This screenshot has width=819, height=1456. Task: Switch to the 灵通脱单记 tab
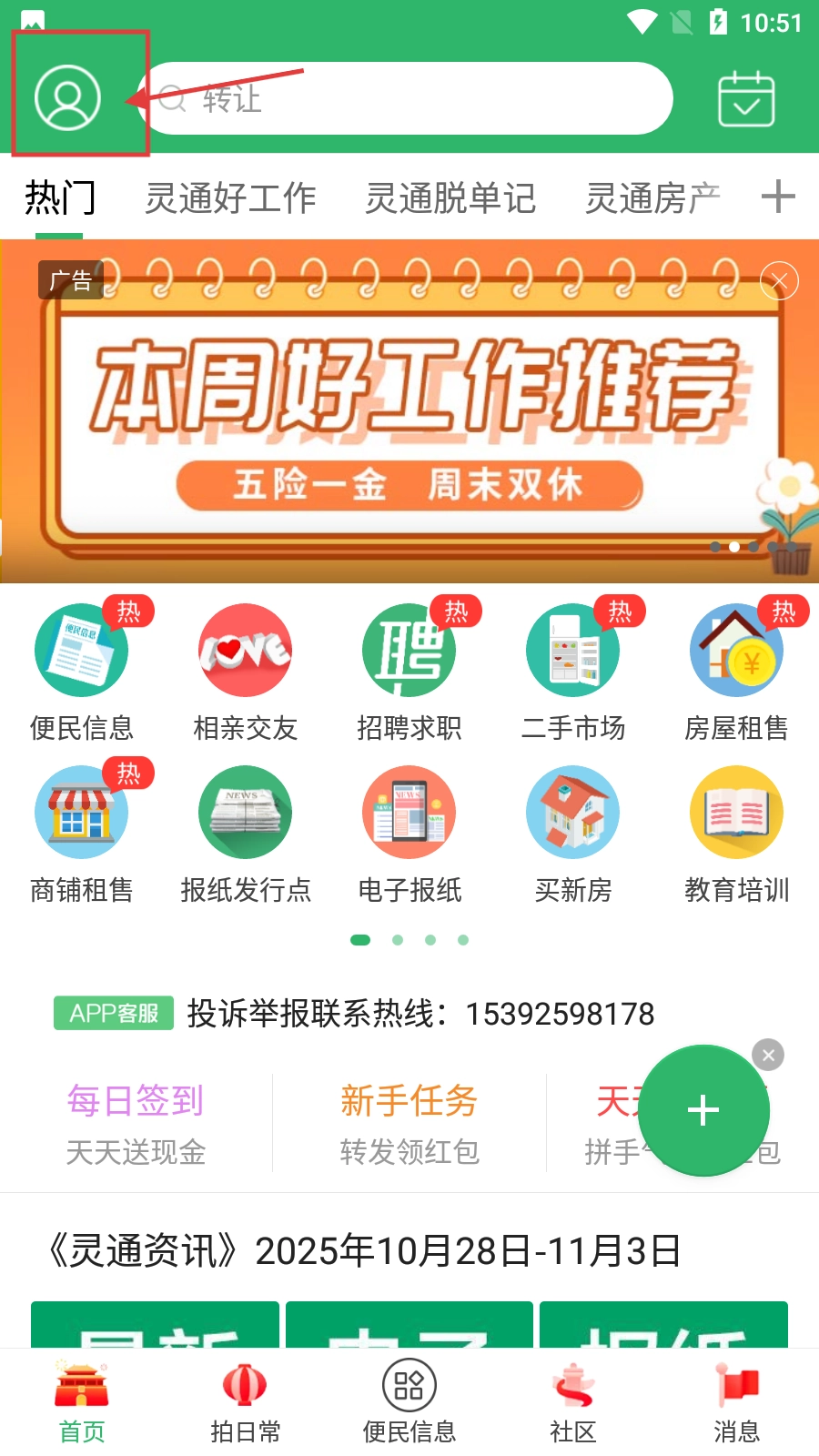pos(450,197)
